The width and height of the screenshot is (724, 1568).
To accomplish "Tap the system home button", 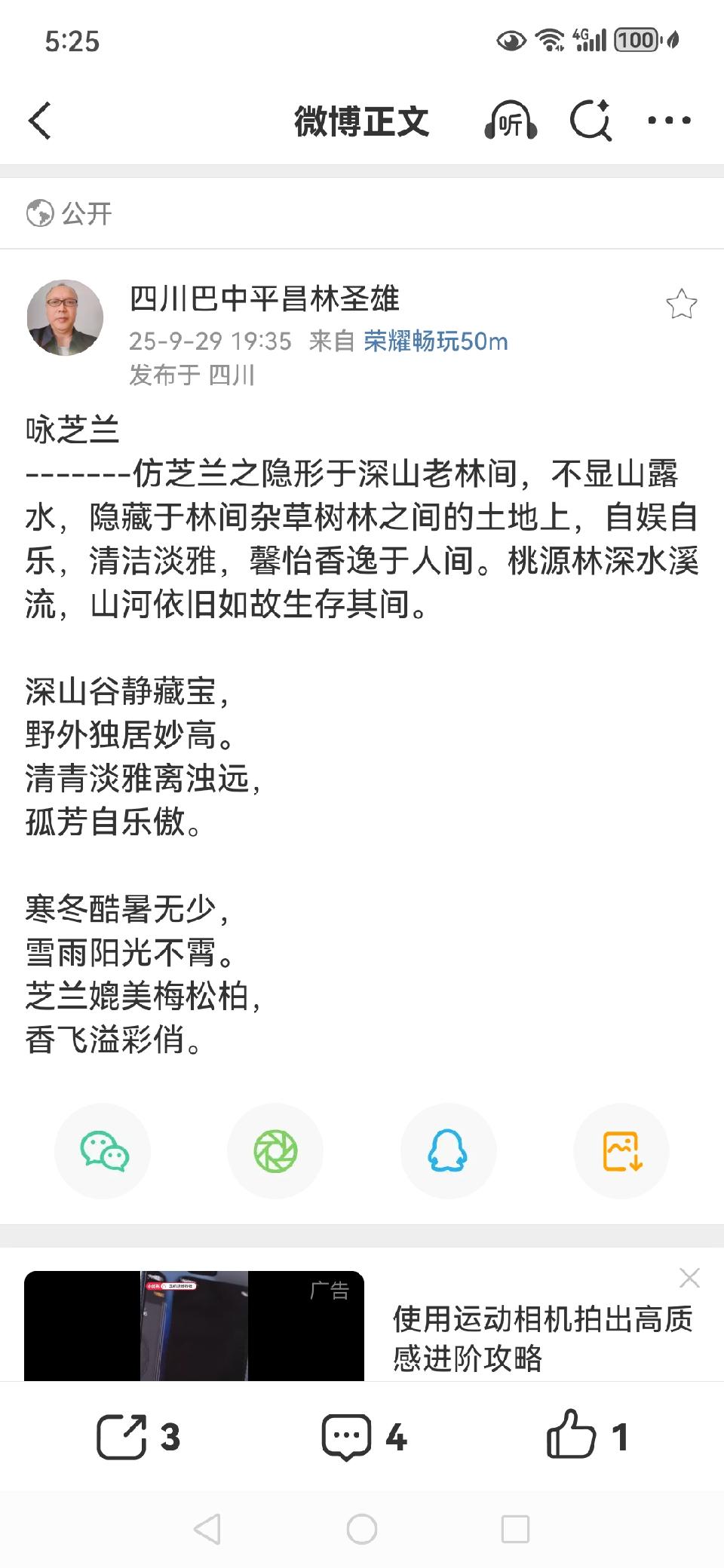I will tap(362, 1529).
